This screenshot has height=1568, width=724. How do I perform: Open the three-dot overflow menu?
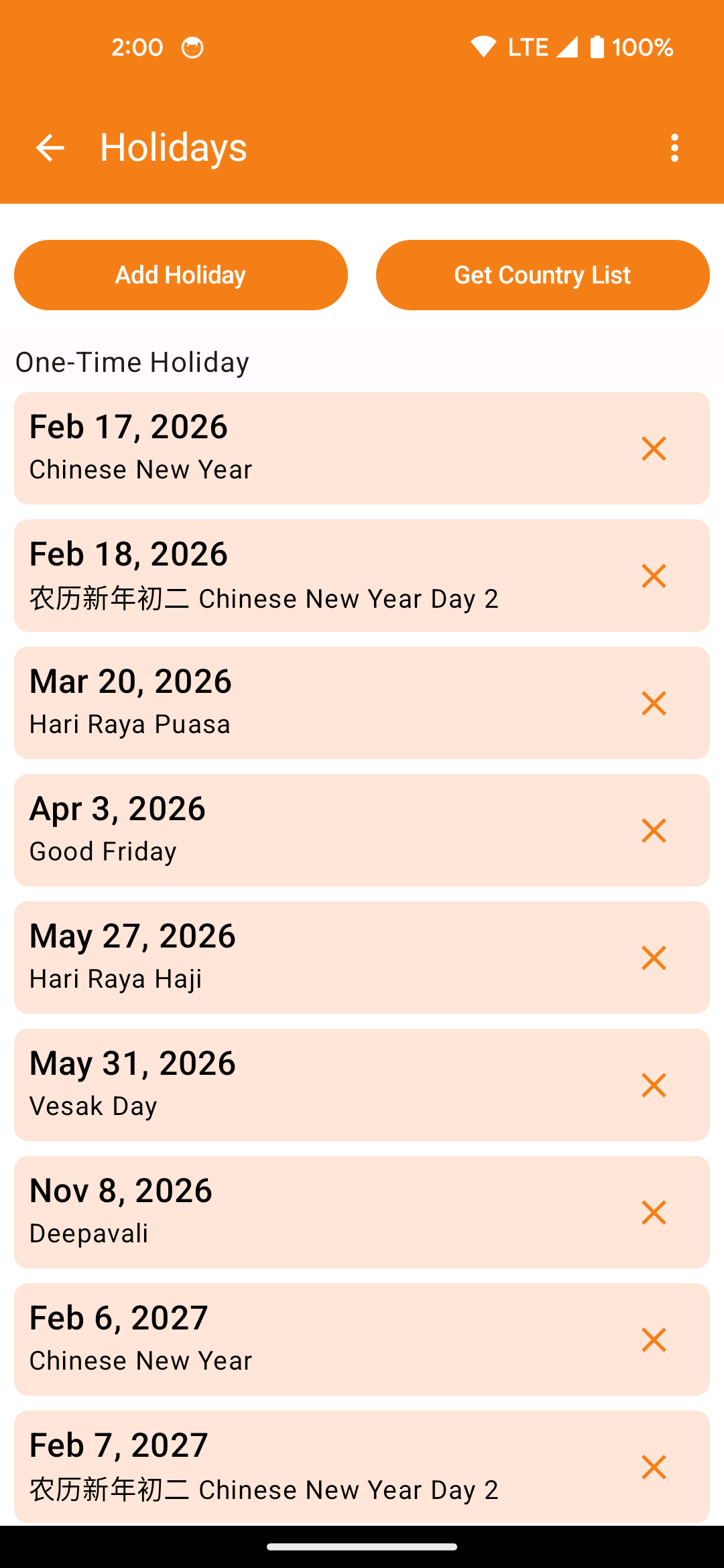(x=674, y=147)
